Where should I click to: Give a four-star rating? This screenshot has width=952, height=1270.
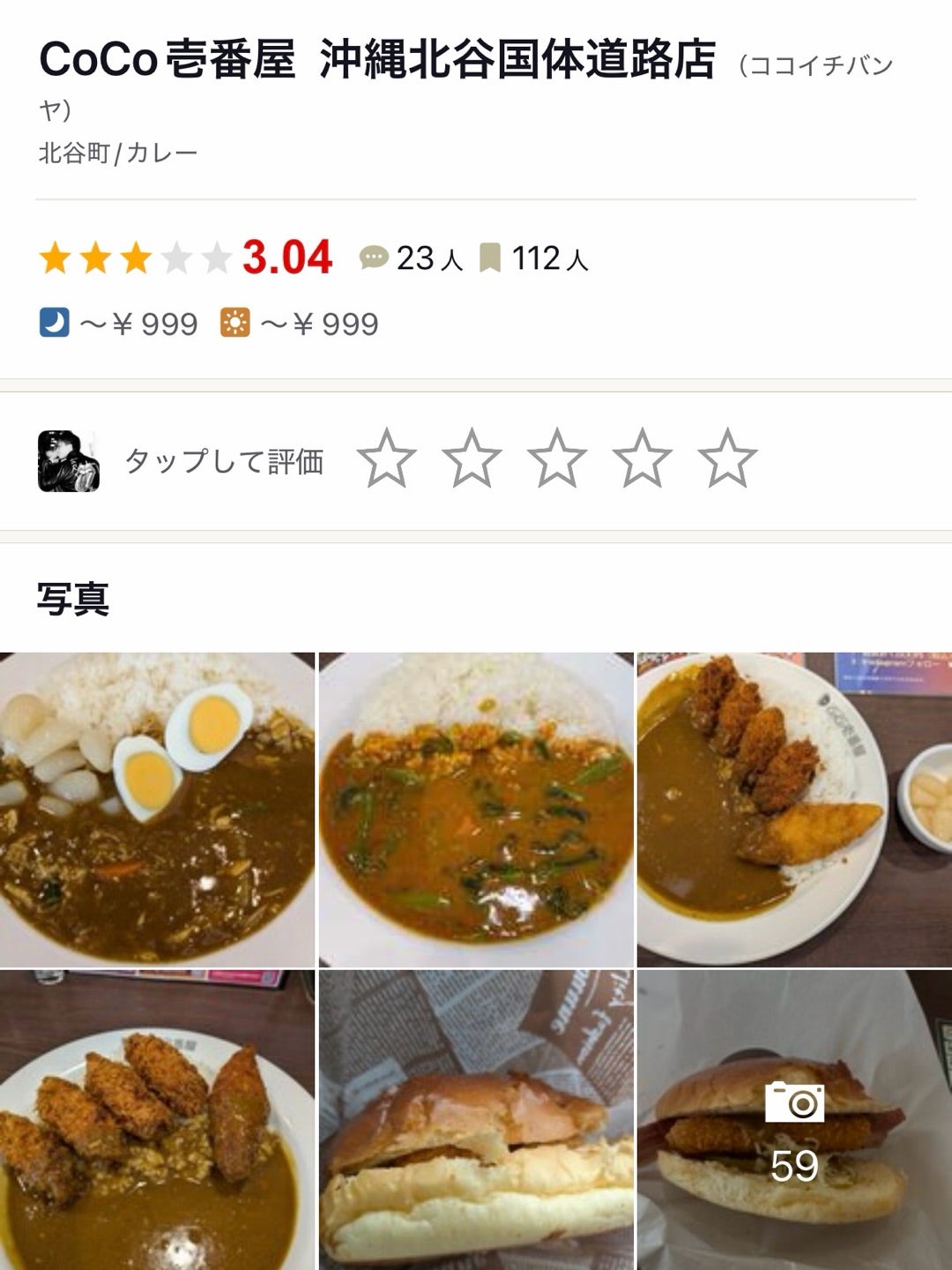click(642, 459)
